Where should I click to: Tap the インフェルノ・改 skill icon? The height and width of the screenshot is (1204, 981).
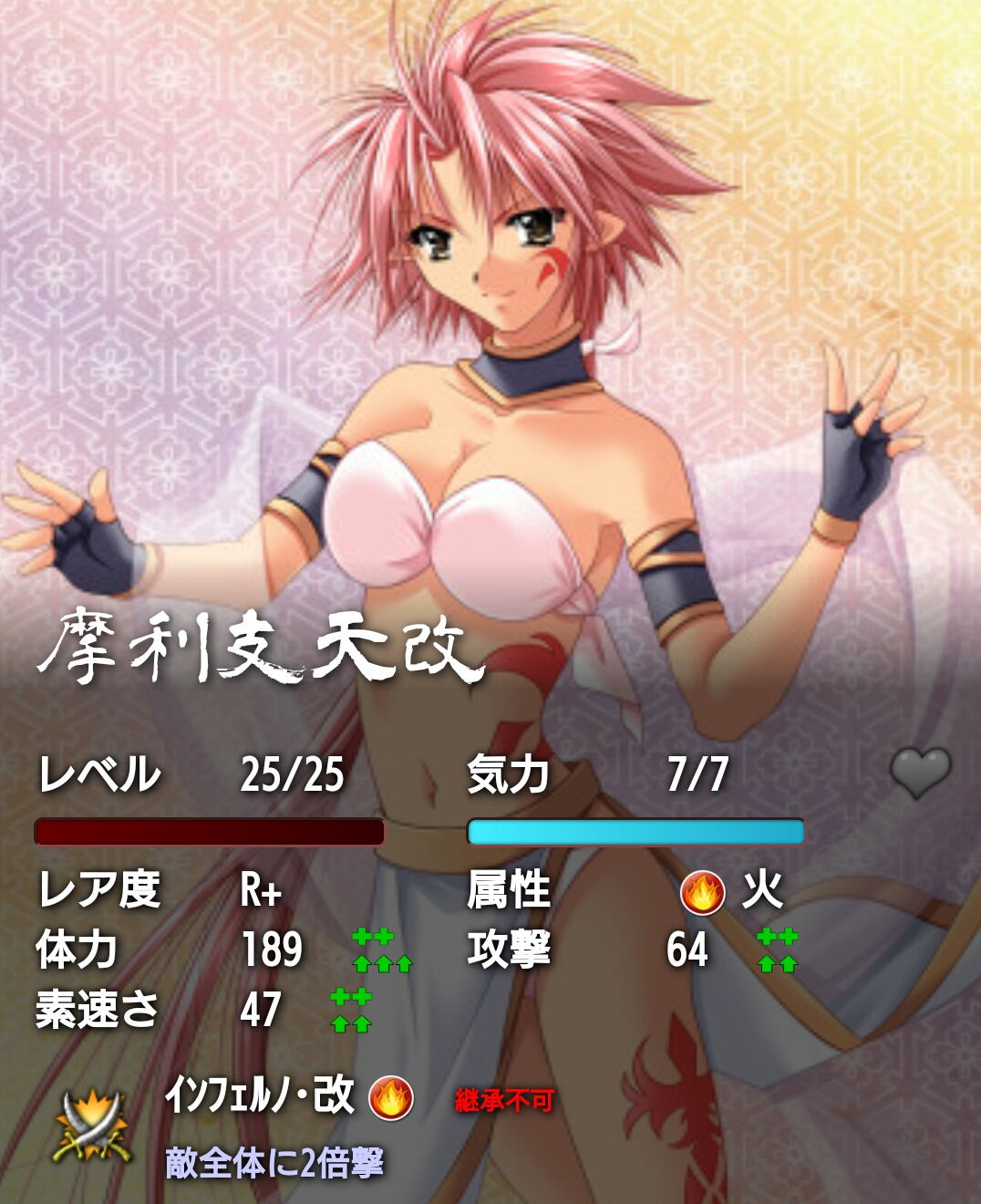click(90, 1127)
